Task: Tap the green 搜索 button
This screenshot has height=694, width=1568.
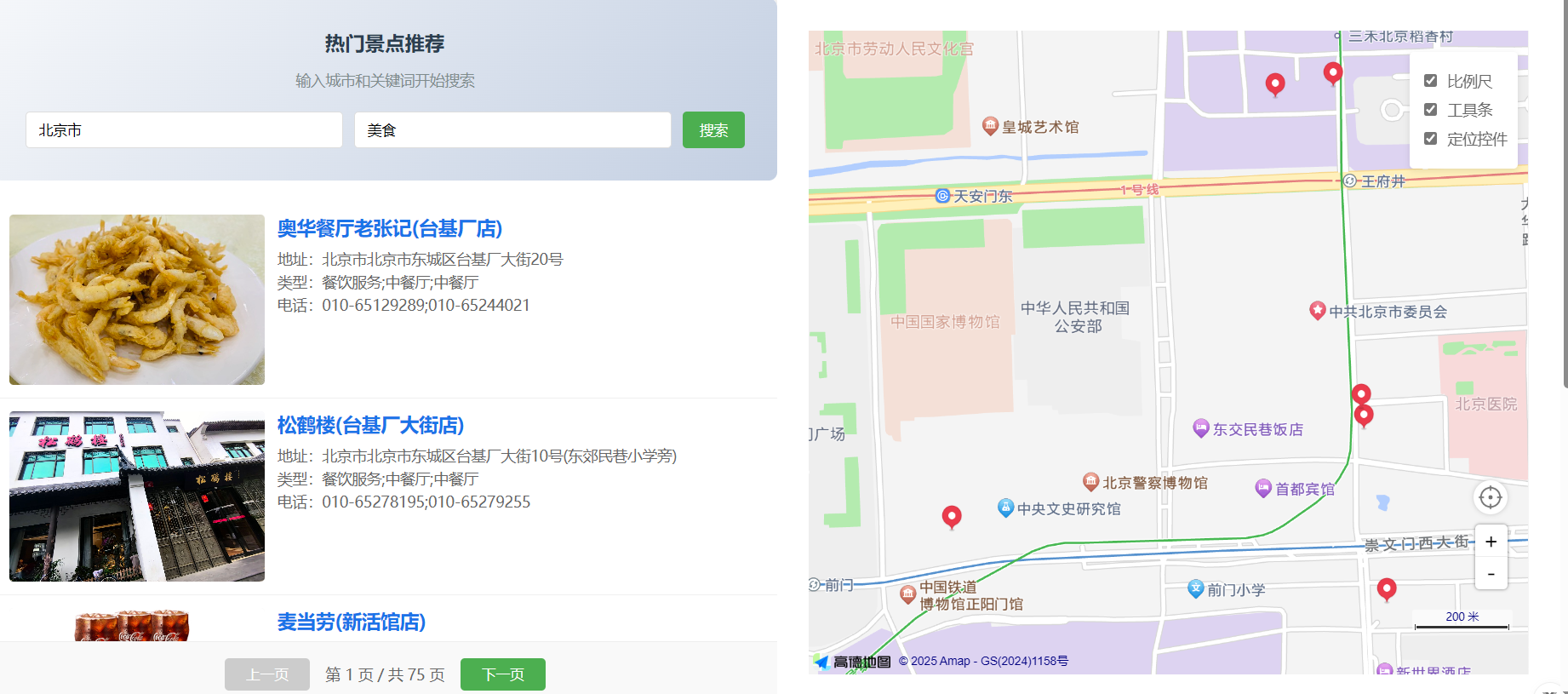Action: (x=713, y=130)
